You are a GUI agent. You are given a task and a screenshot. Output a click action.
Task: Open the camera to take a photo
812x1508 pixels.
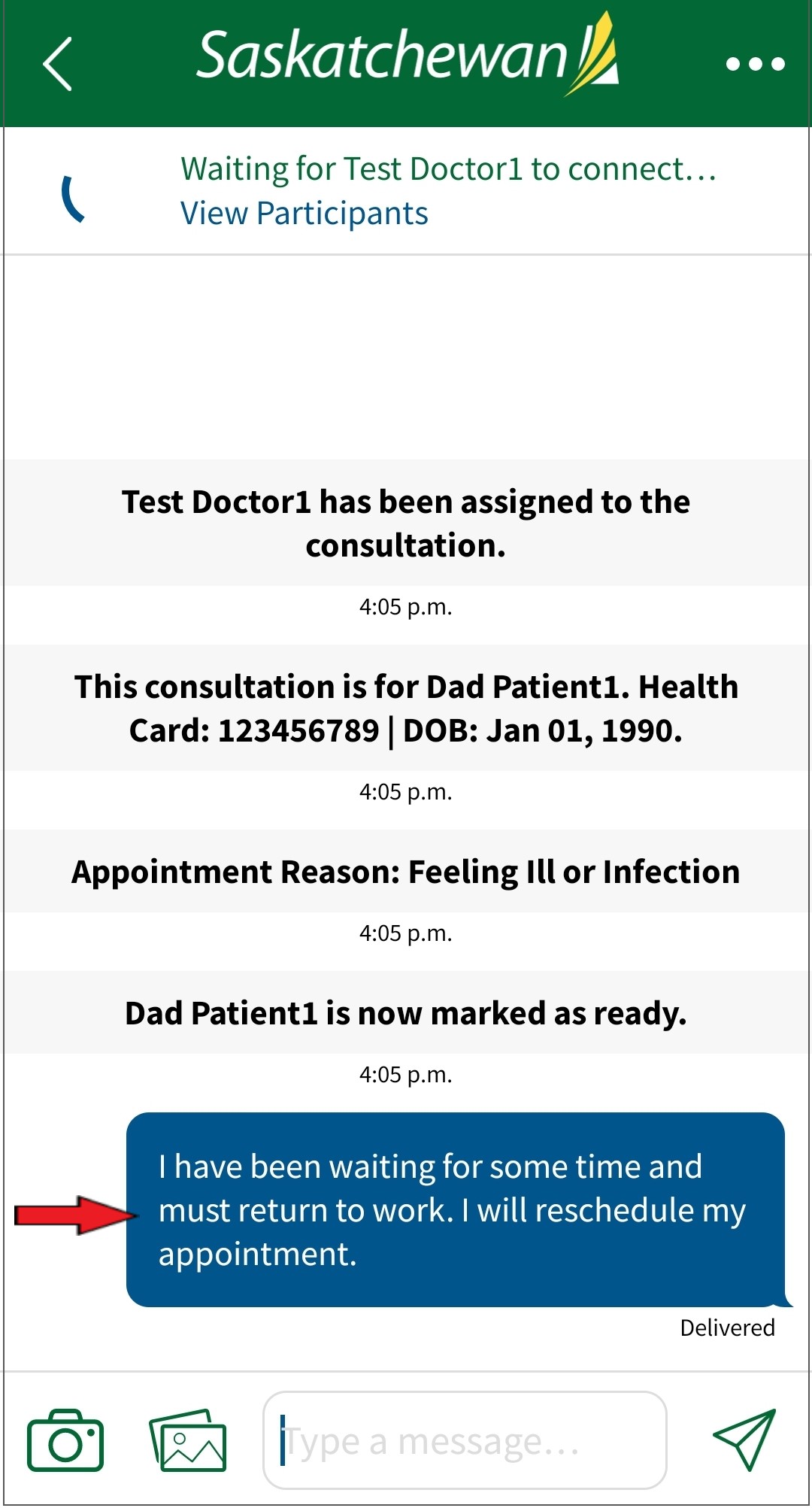[x=65, y=1440]
